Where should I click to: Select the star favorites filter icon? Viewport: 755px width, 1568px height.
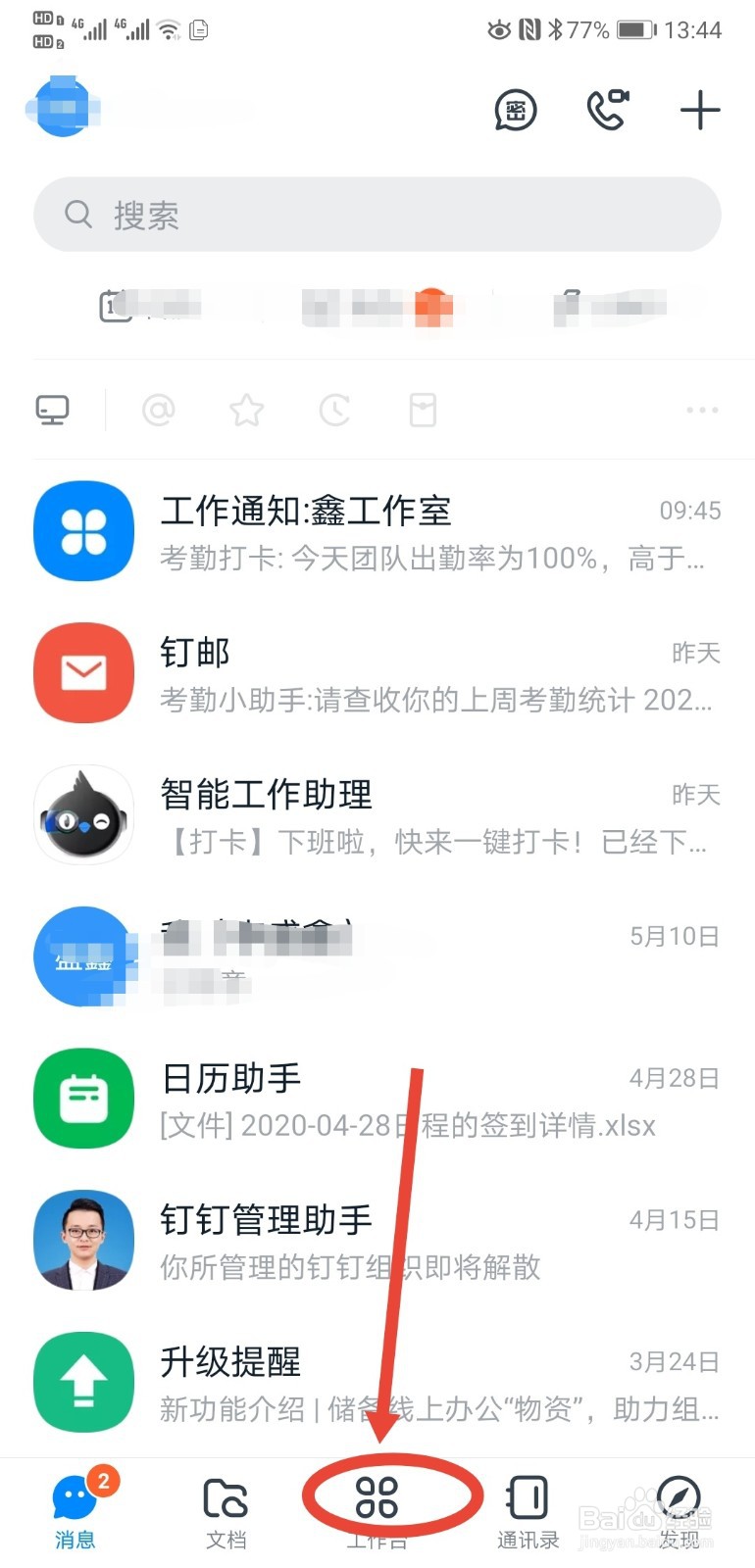(x=245, y=410)
